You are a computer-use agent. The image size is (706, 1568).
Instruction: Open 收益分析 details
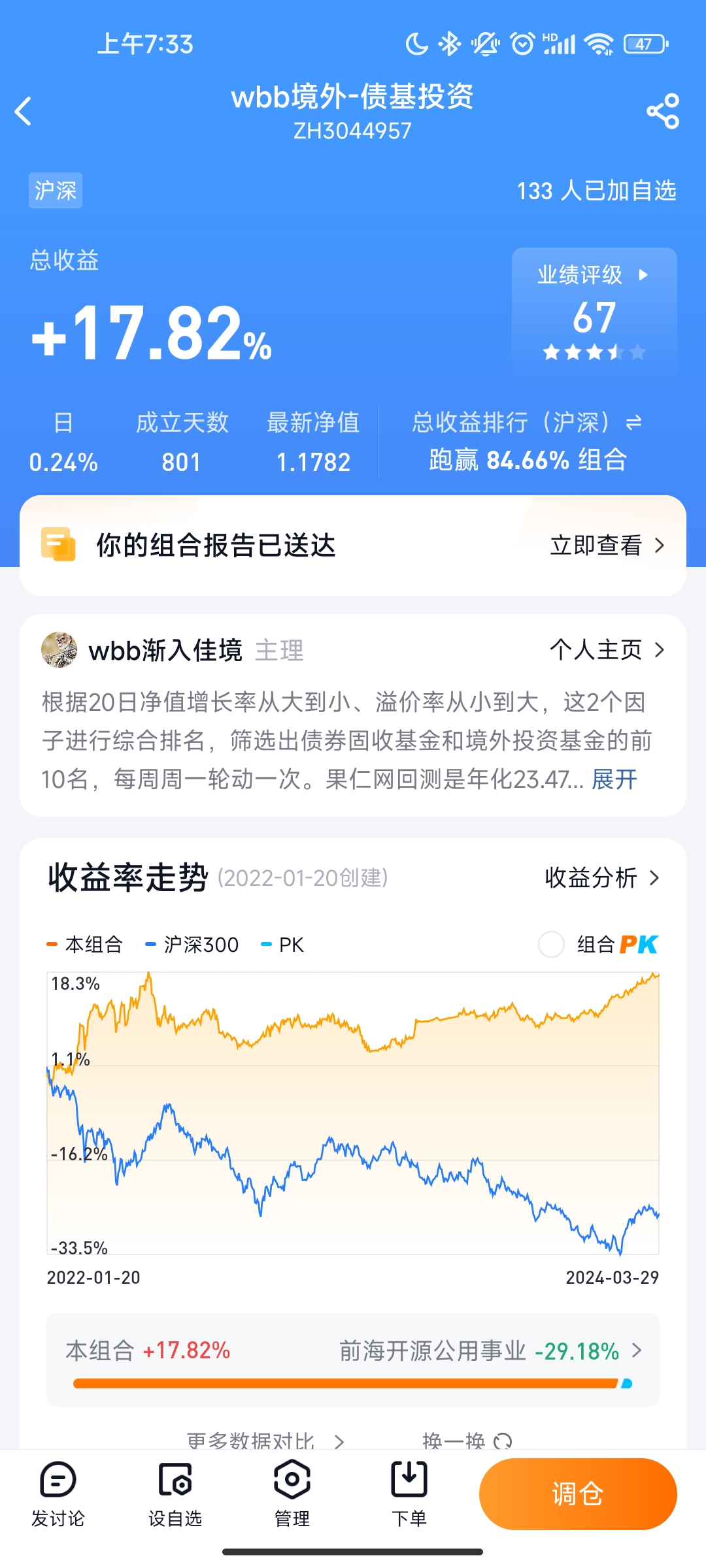tap(601, 878)
